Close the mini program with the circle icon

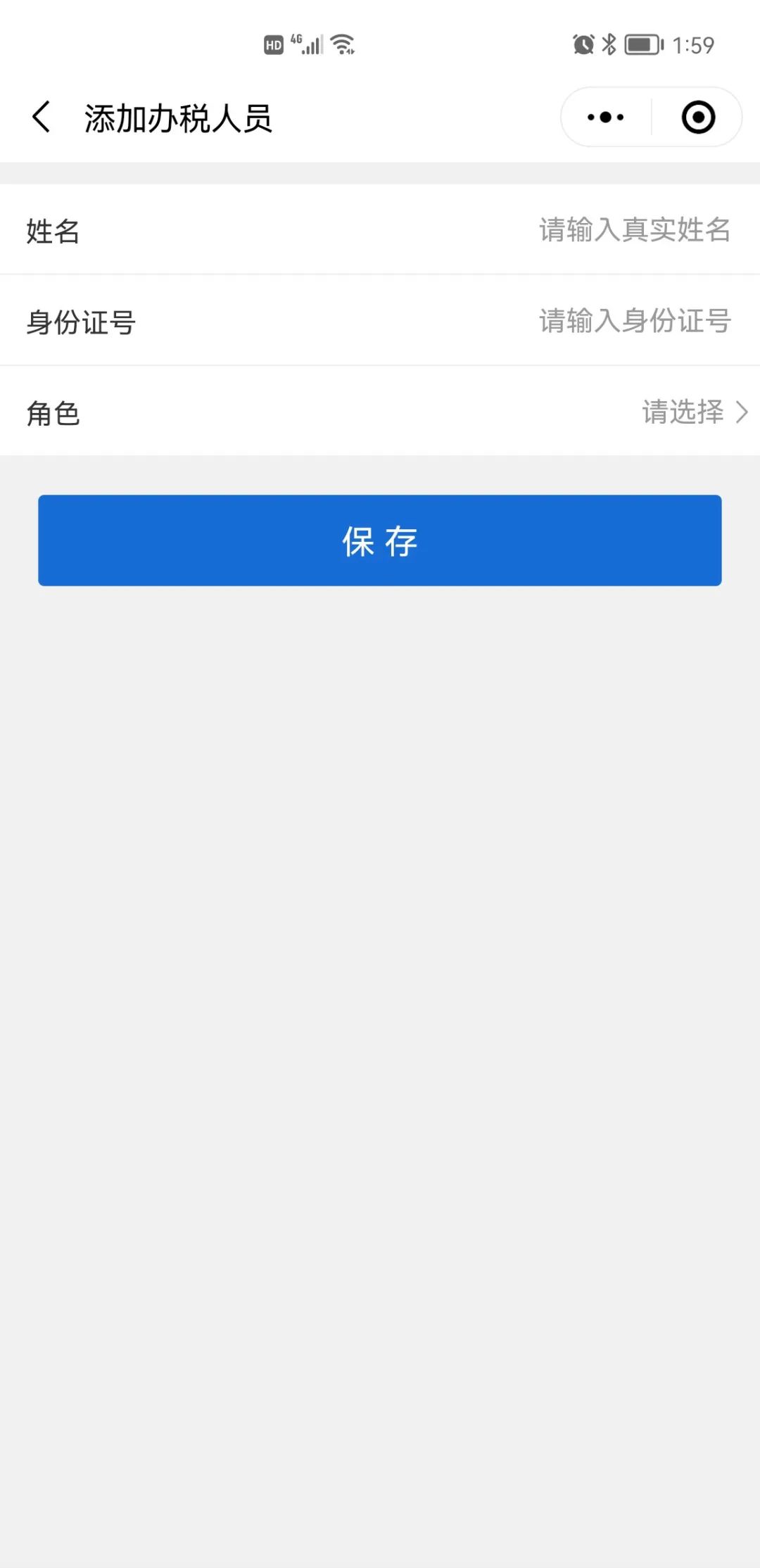(x=698, y=118)
